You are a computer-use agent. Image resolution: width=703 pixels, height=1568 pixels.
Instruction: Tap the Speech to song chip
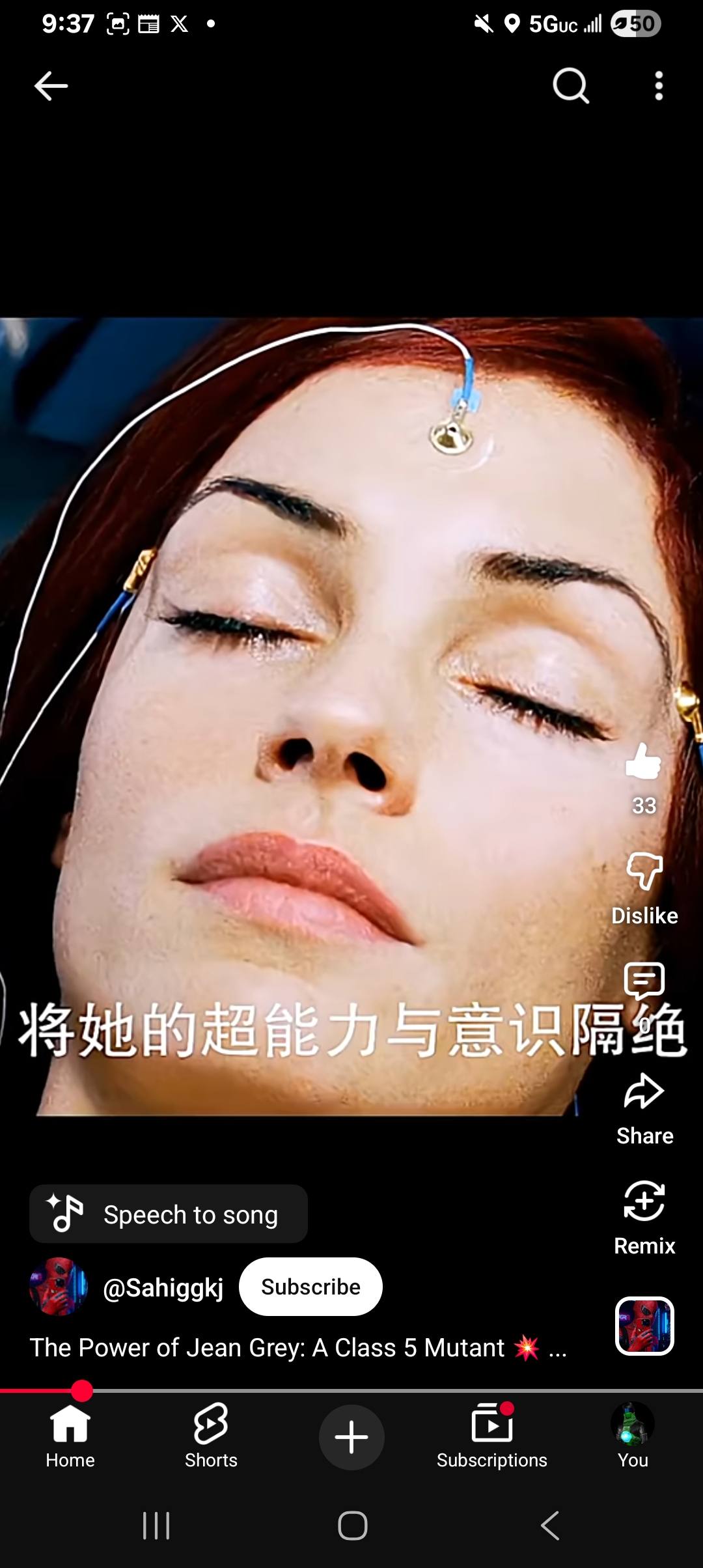[x=168, y=1214]
